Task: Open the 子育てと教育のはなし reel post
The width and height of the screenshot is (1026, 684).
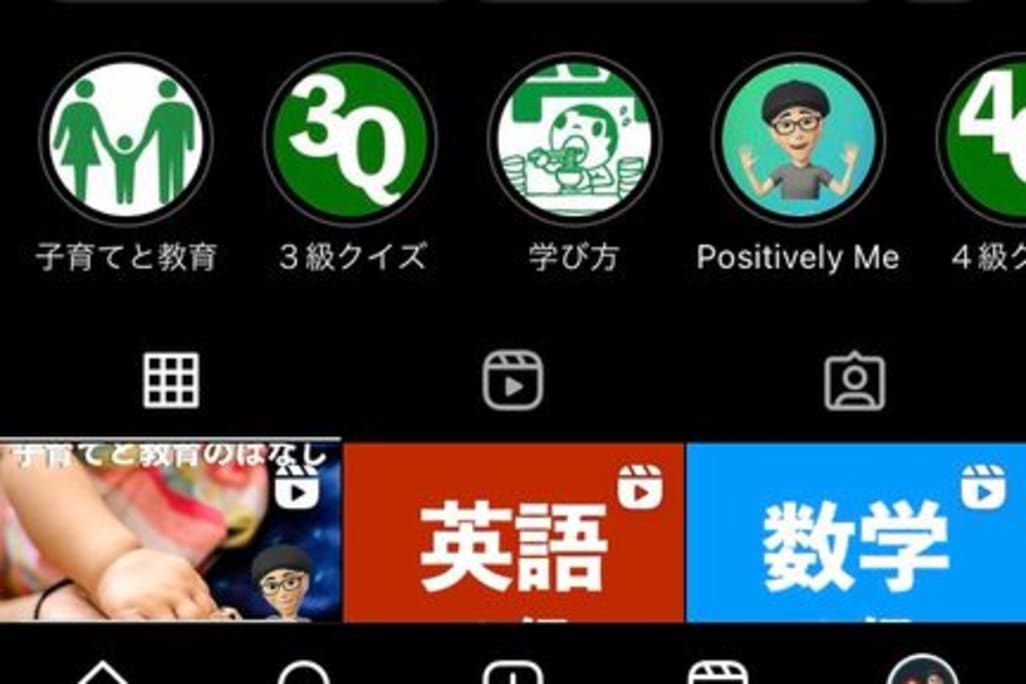Action: 170,532
